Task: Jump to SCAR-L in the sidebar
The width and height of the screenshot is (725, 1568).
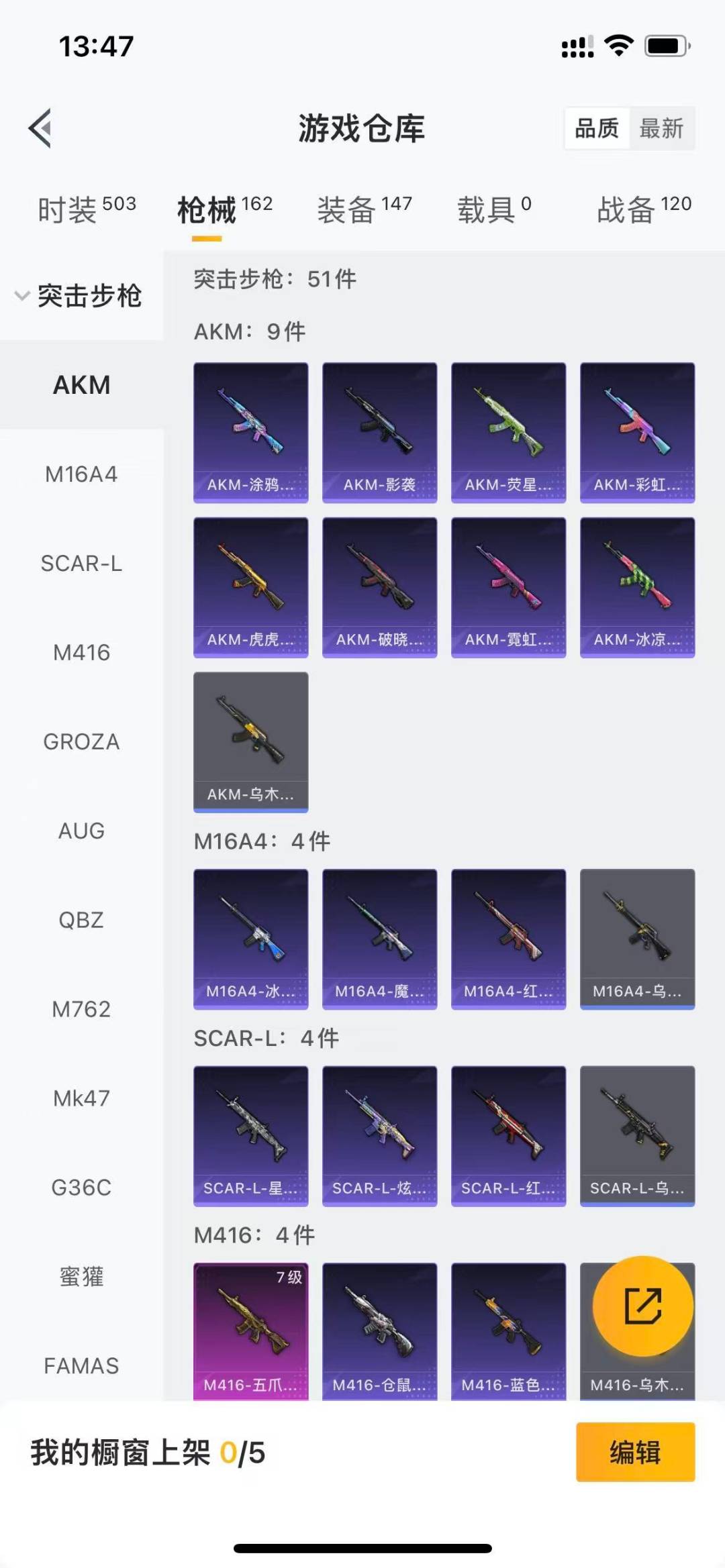Action: [x=81, y=564]
